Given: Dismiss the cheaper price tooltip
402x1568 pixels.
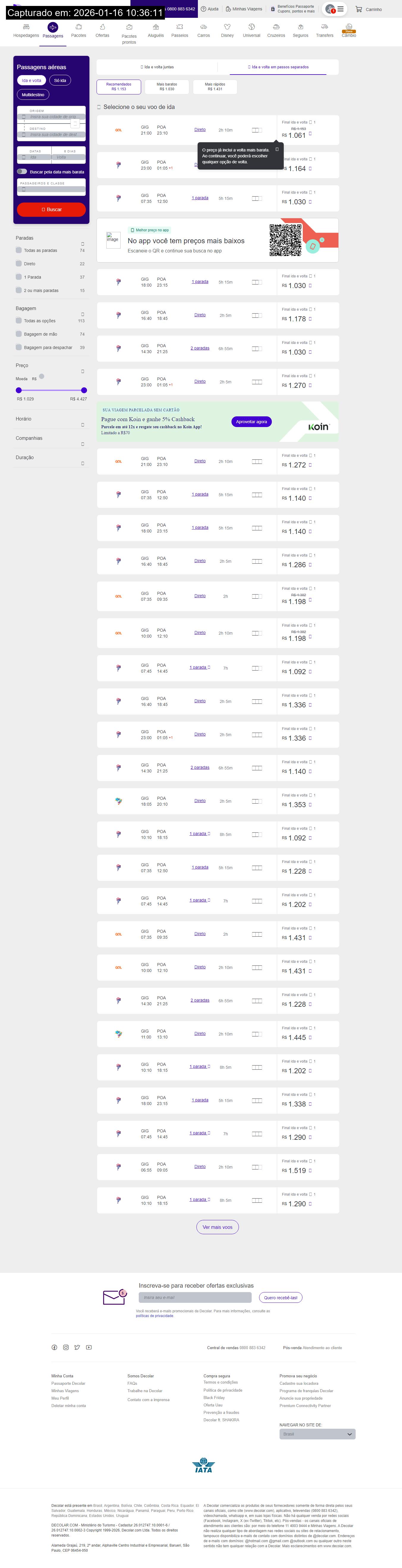Looking at the screenshot, I should pos(277,149).
